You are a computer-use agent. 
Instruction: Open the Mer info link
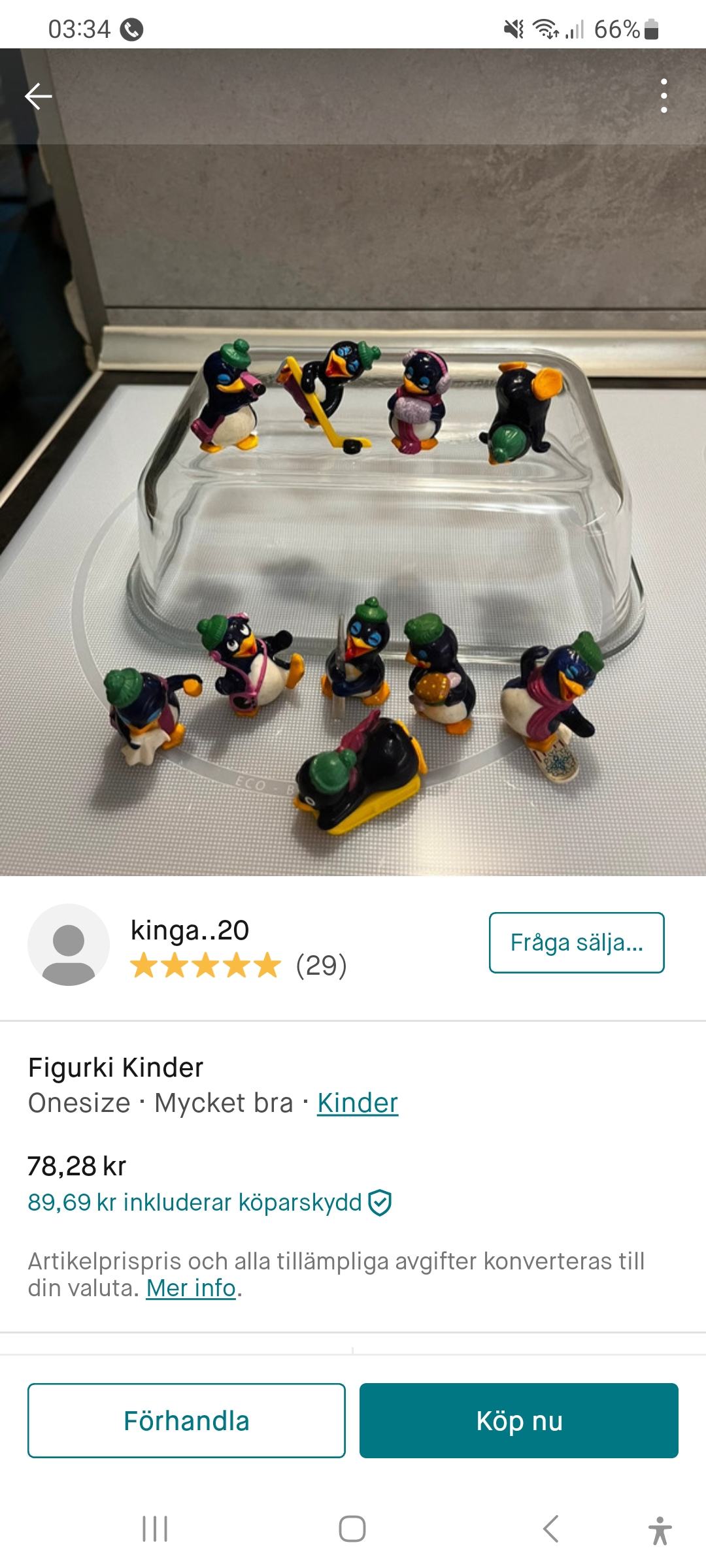(191, 1288)
